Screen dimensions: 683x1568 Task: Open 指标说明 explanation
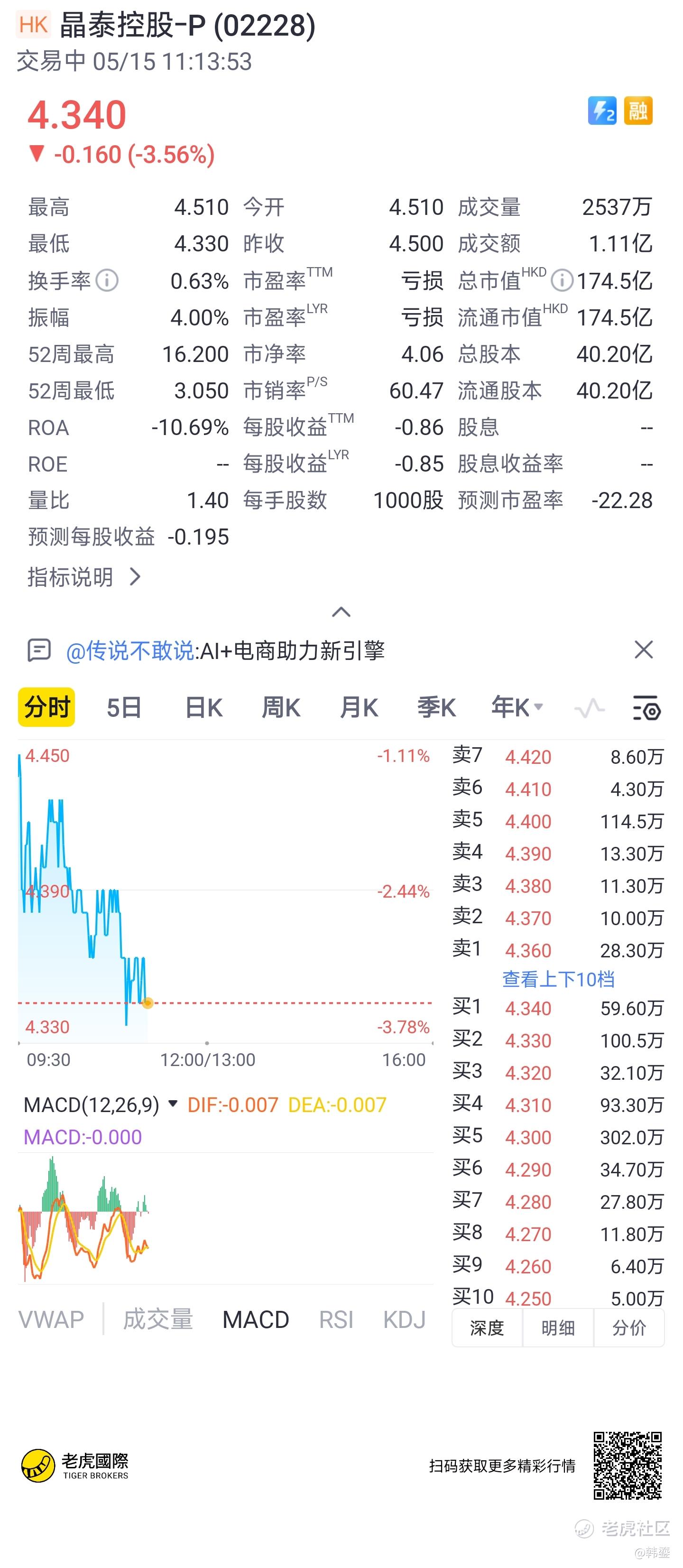pyautogui.click(x=84, y=577)
